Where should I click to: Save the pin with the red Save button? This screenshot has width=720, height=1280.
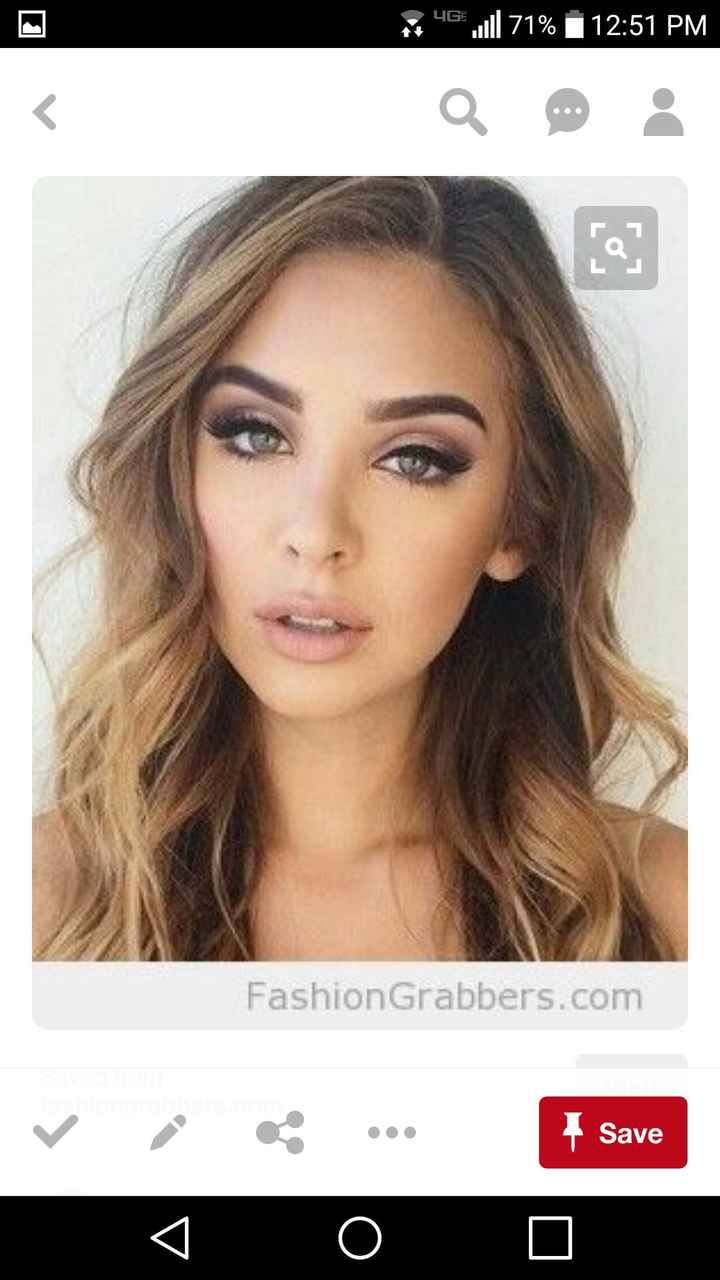point(612,1132)
